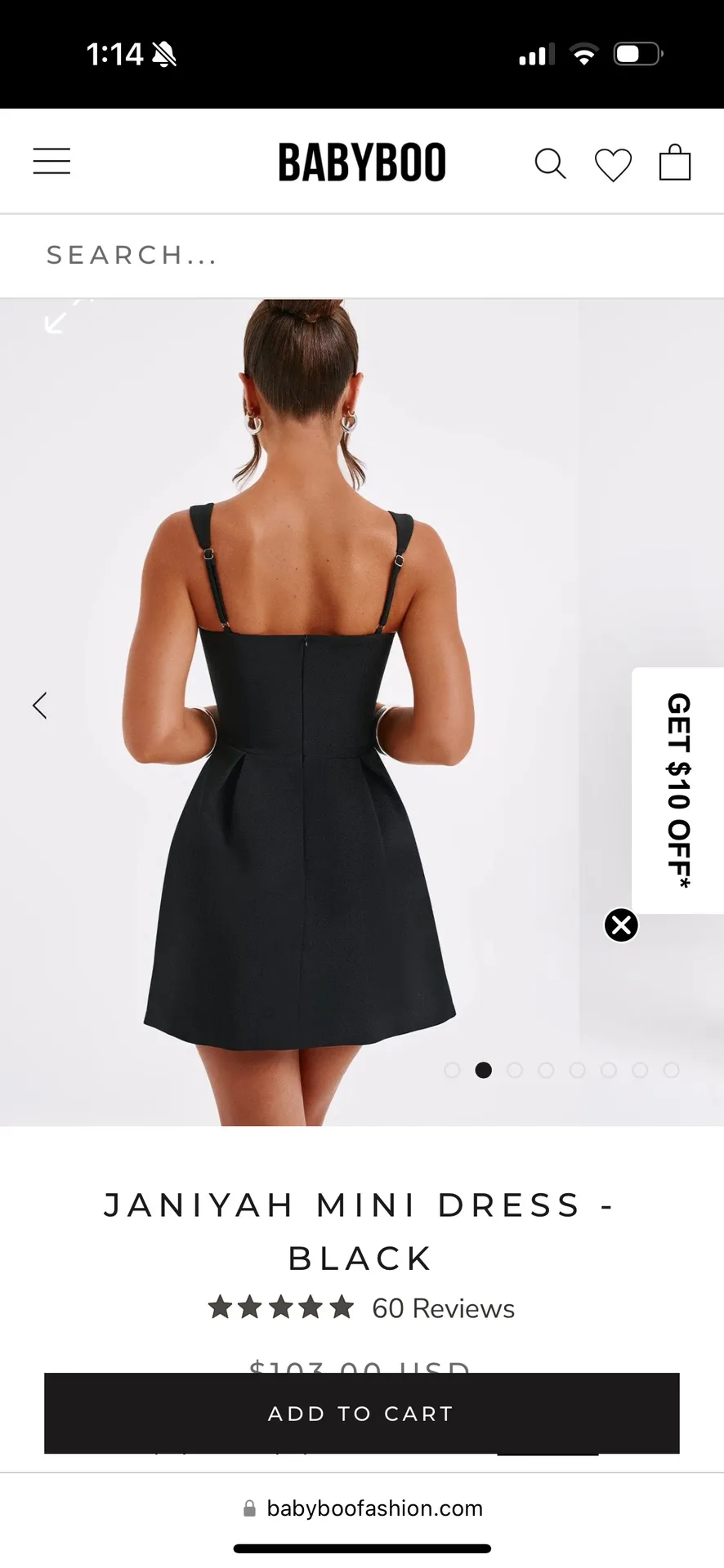Select the first carousel dot
The width and height of the screenshot is (724, 1568).
(x=452, y=1070)
